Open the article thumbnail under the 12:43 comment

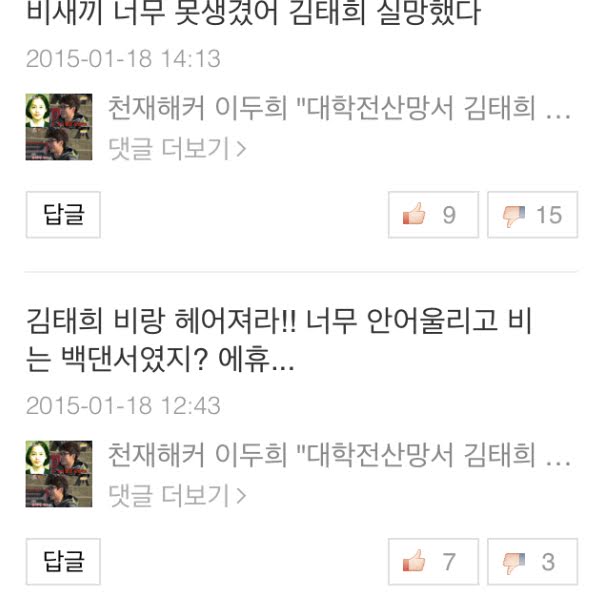[x=59, y=474]
